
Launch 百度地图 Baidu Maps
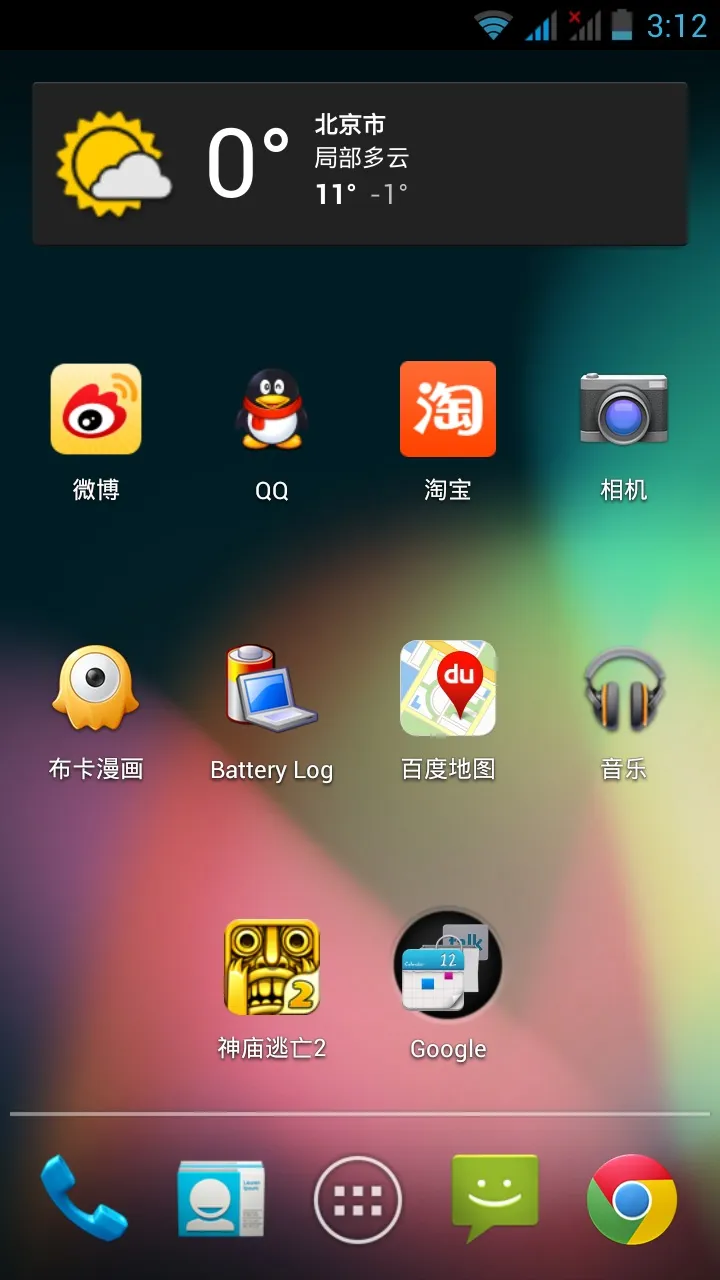[x=448, y=688]
